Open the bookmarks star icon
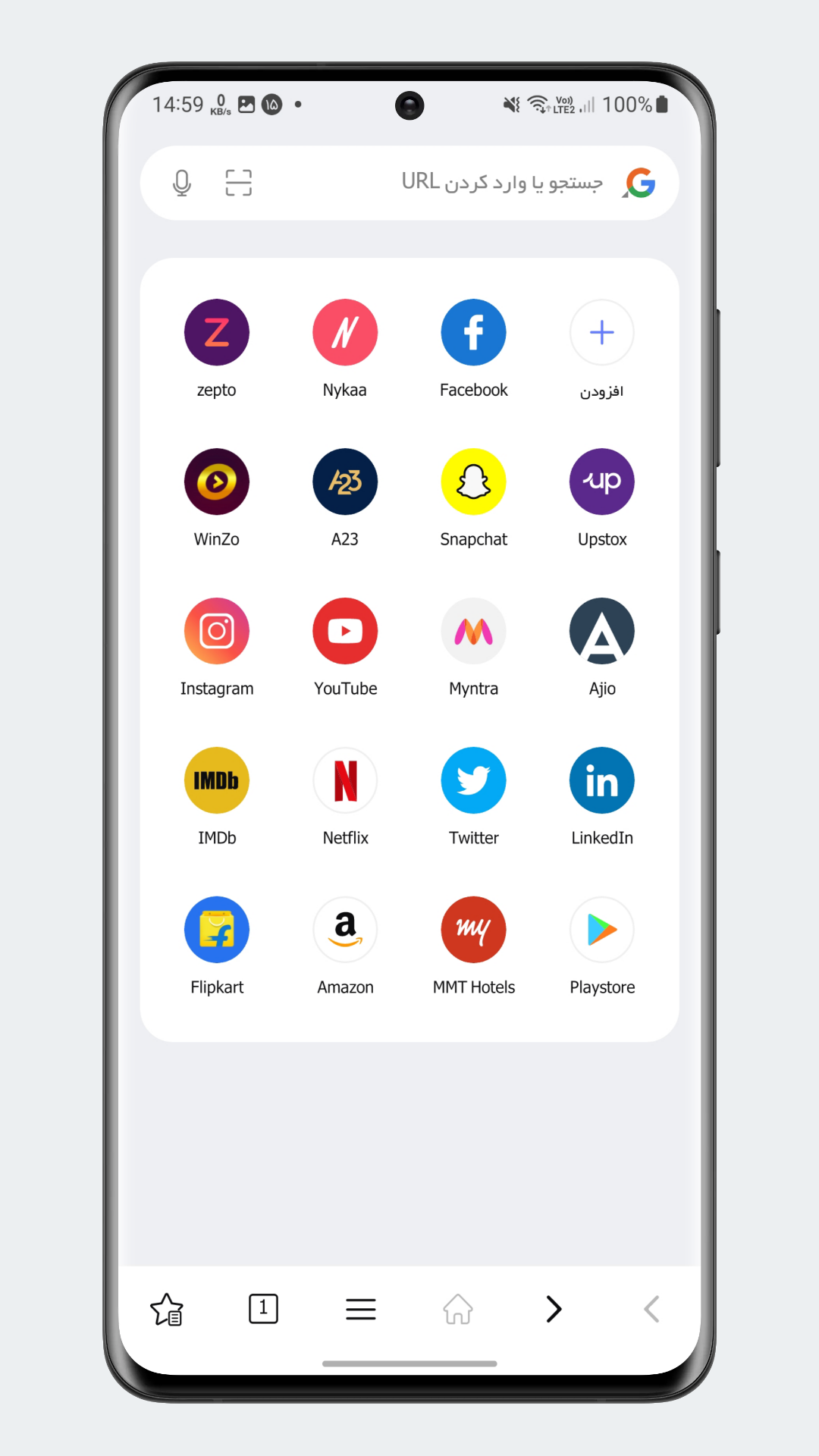This screenshot has width=819, height=1456. pyautogui.click(x=167, y=1309)
